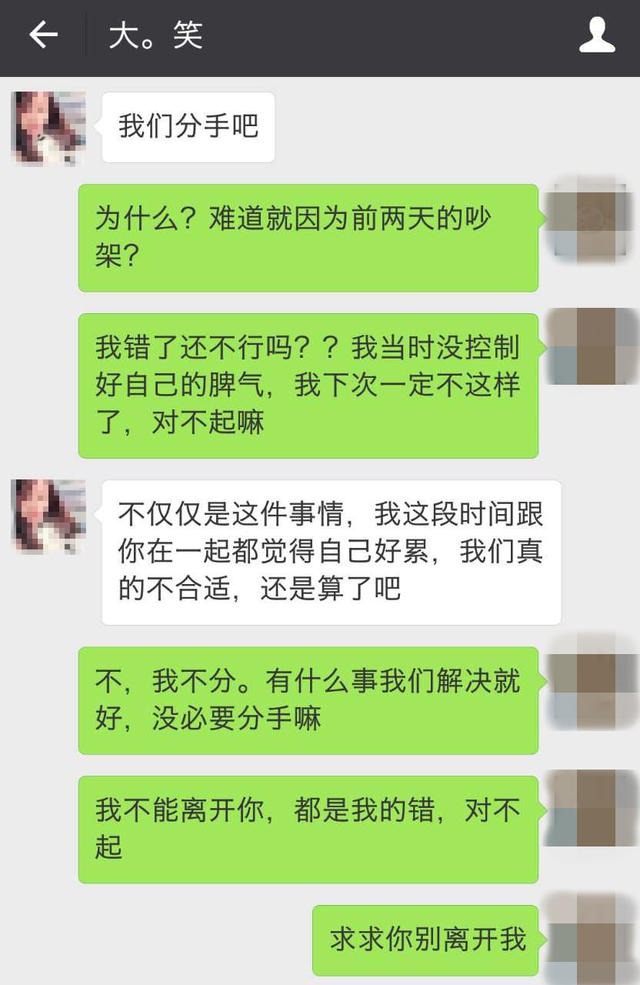This screenshot has height=985, width=640.
Task: View the avatar beside "为什么?难道就因为" message
Action: coord(590,220)
